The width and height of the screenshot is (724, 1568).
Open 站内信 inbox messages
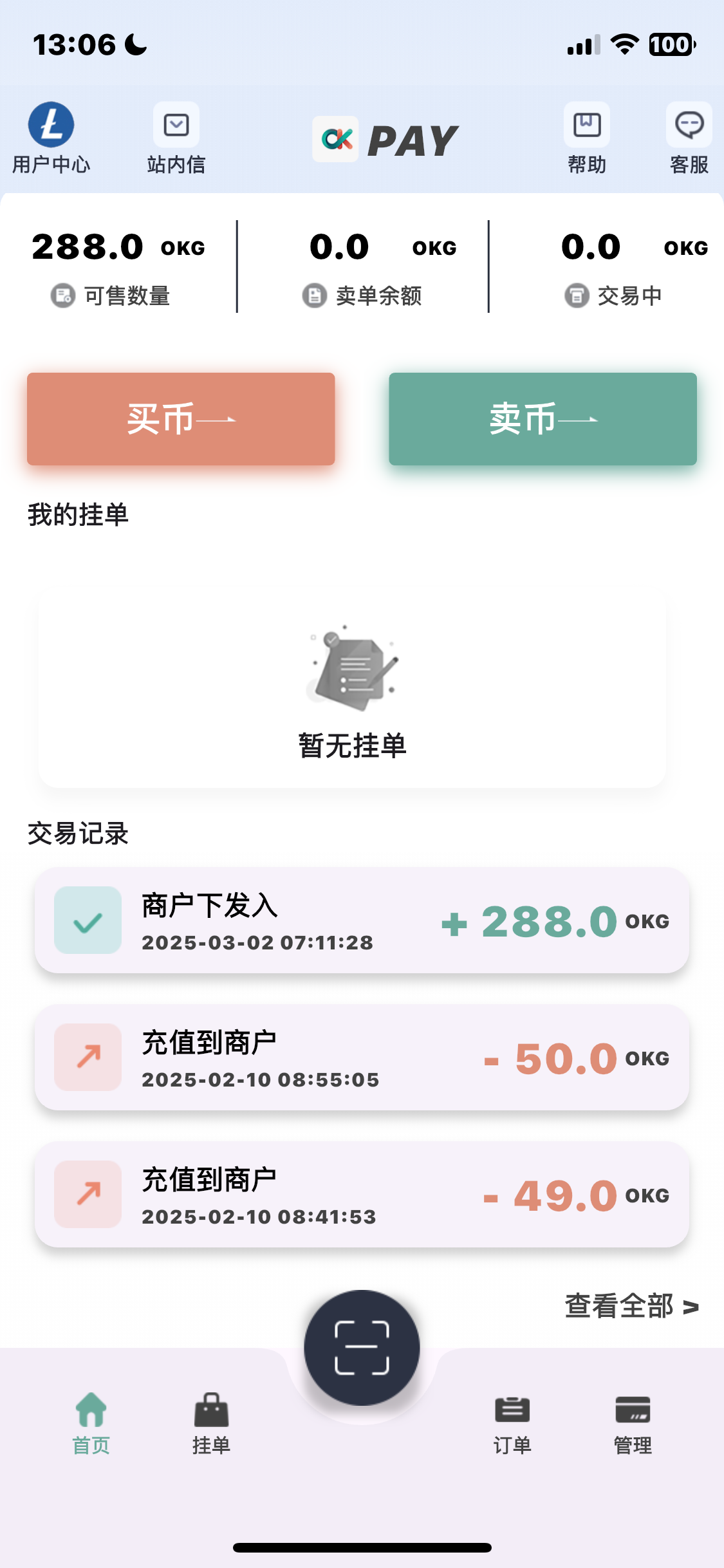(x=176, y=137)
